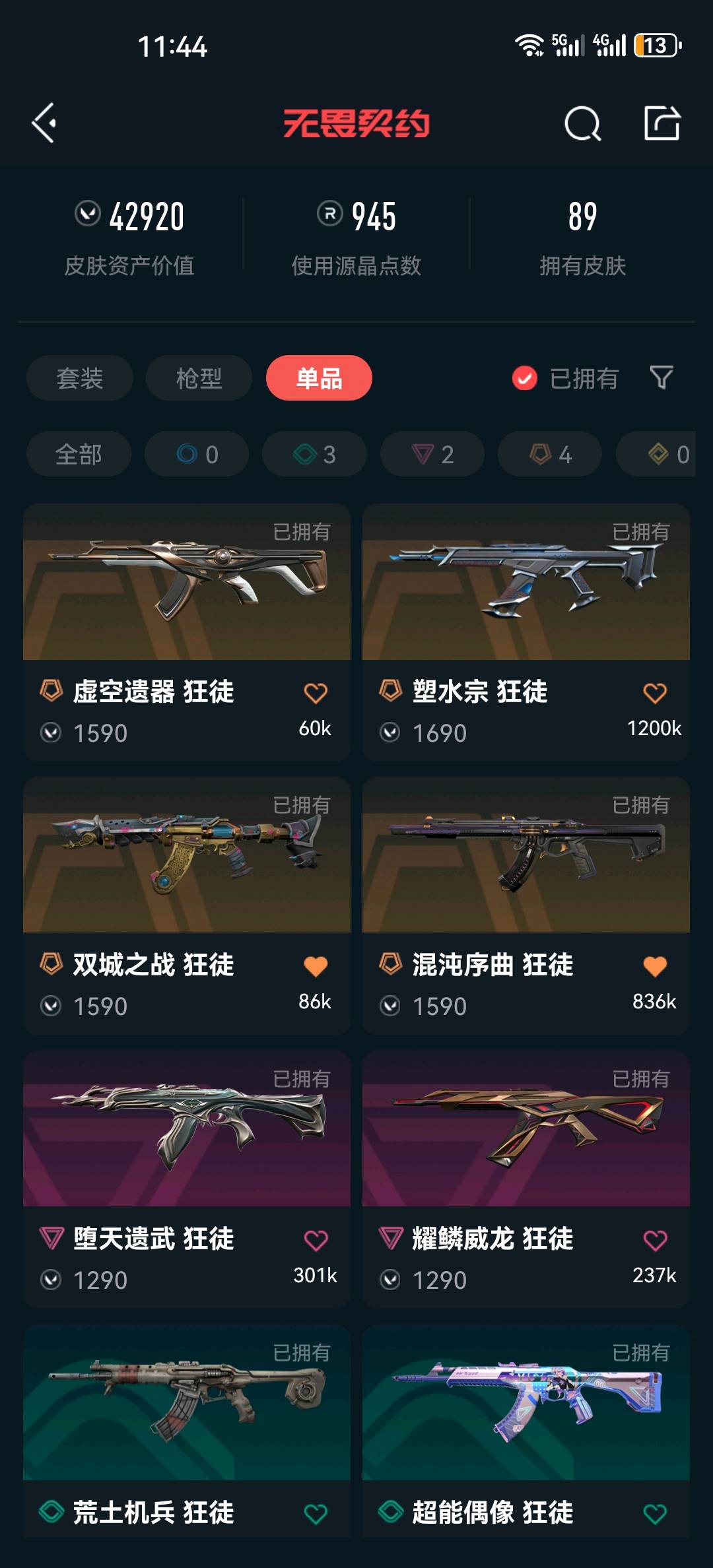Viewport: 713px width, 1568px height.
Task: Toggle the 已拥有 checkbox filter
Action: pyautogui.click(x=525, y=378)
